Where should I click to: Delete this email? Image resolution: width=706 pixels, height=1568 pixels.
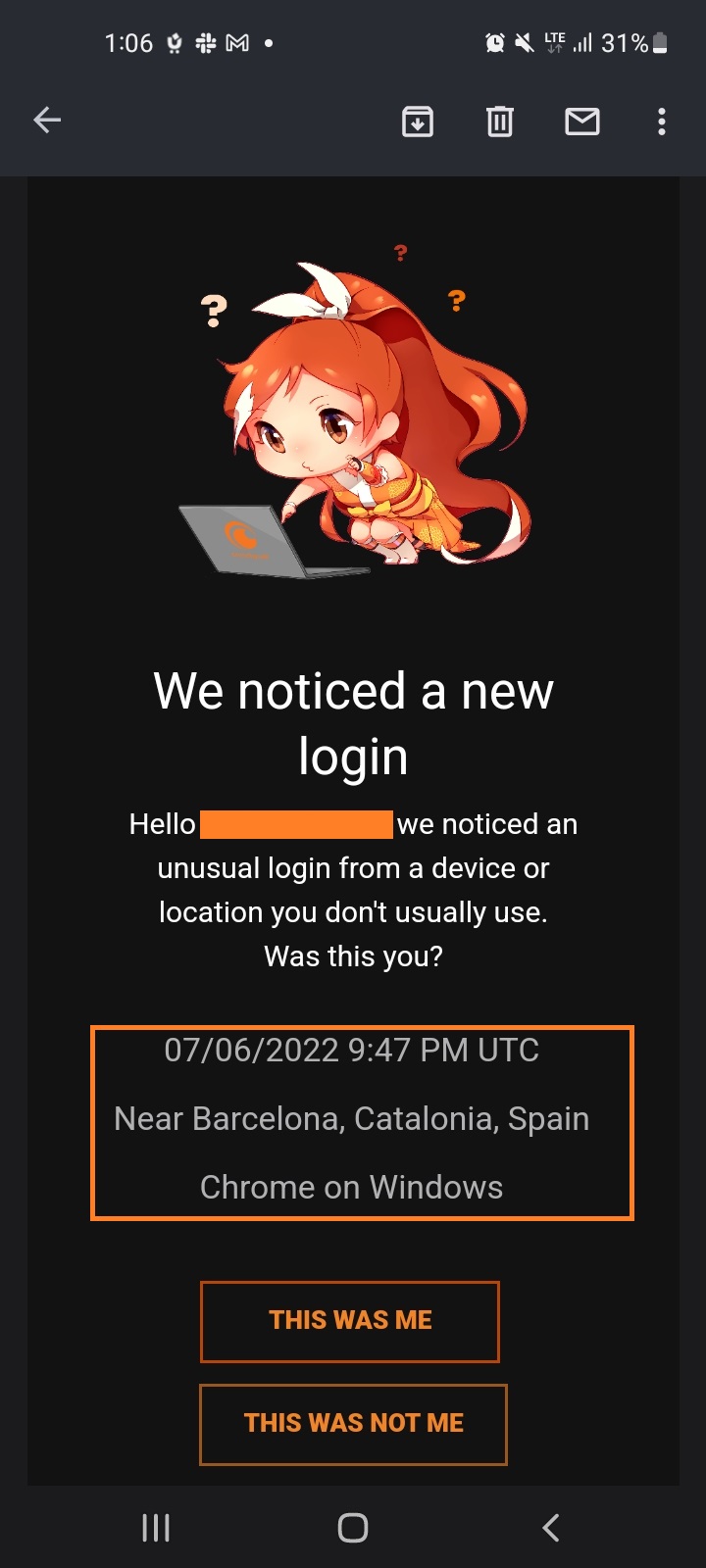pos(500,122)
